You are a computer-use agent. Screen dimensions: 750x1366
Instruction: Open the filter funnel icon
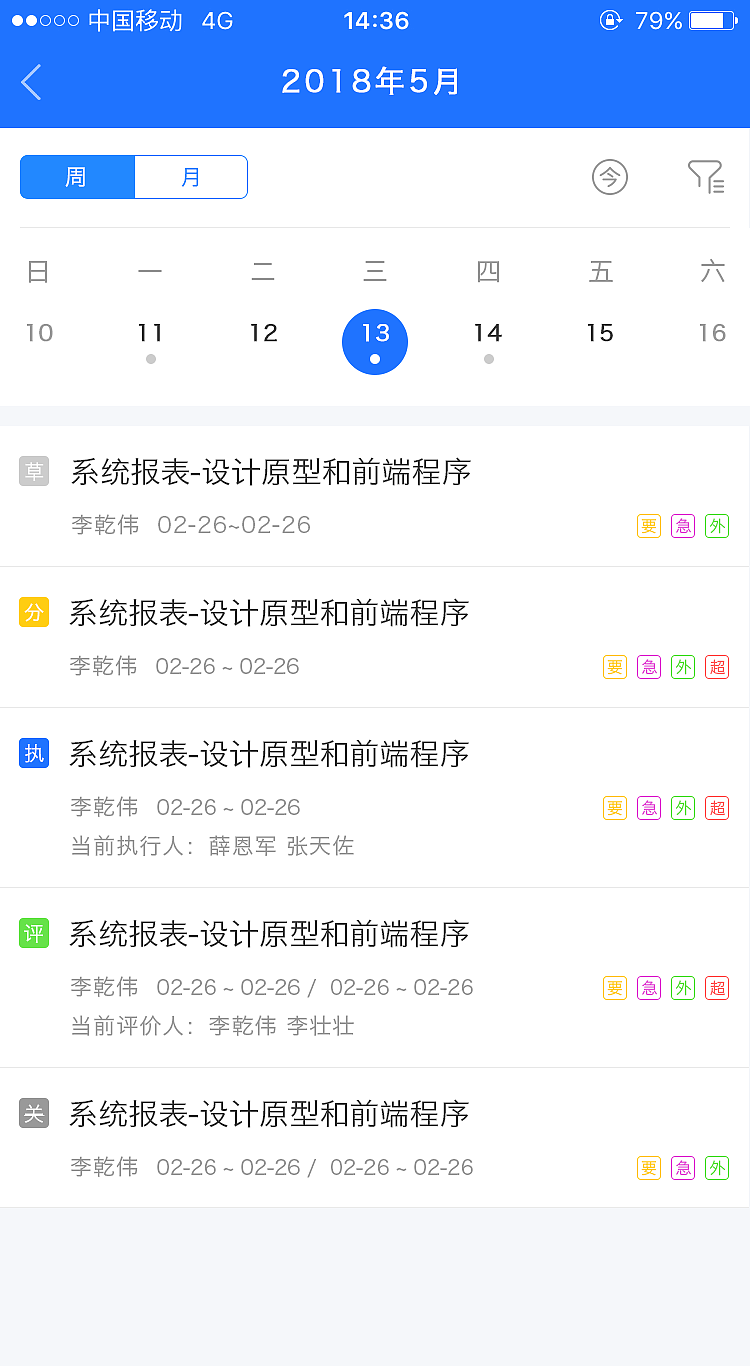click(708, 177)
